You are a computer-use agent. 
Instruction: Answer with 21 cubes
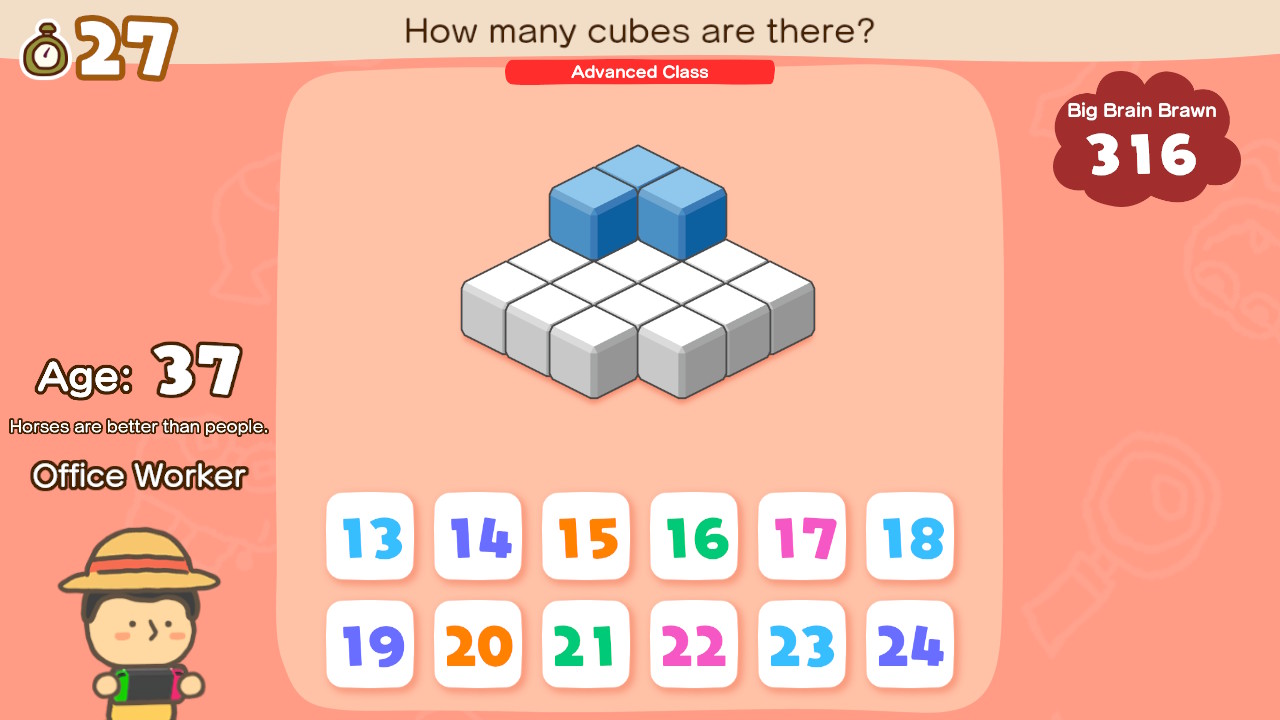[586, 645]
